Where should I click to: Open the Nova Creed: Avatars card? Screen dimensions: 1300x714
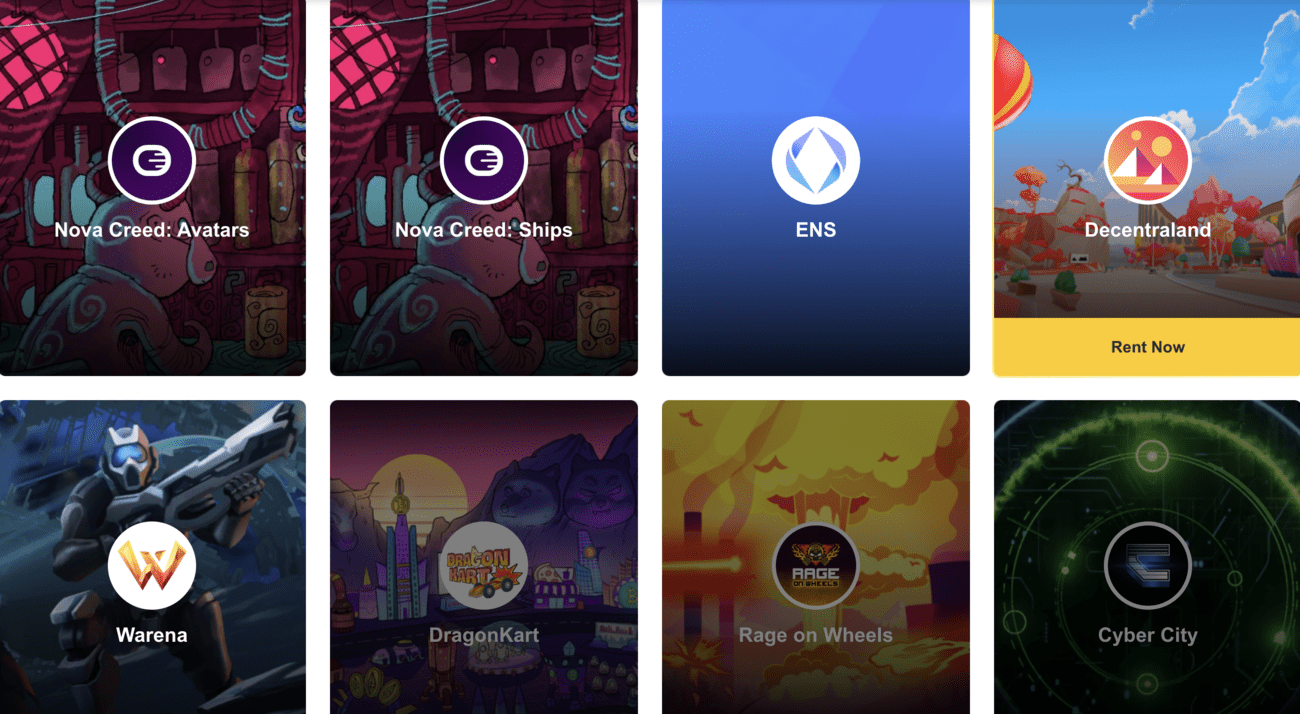(152, 190)
